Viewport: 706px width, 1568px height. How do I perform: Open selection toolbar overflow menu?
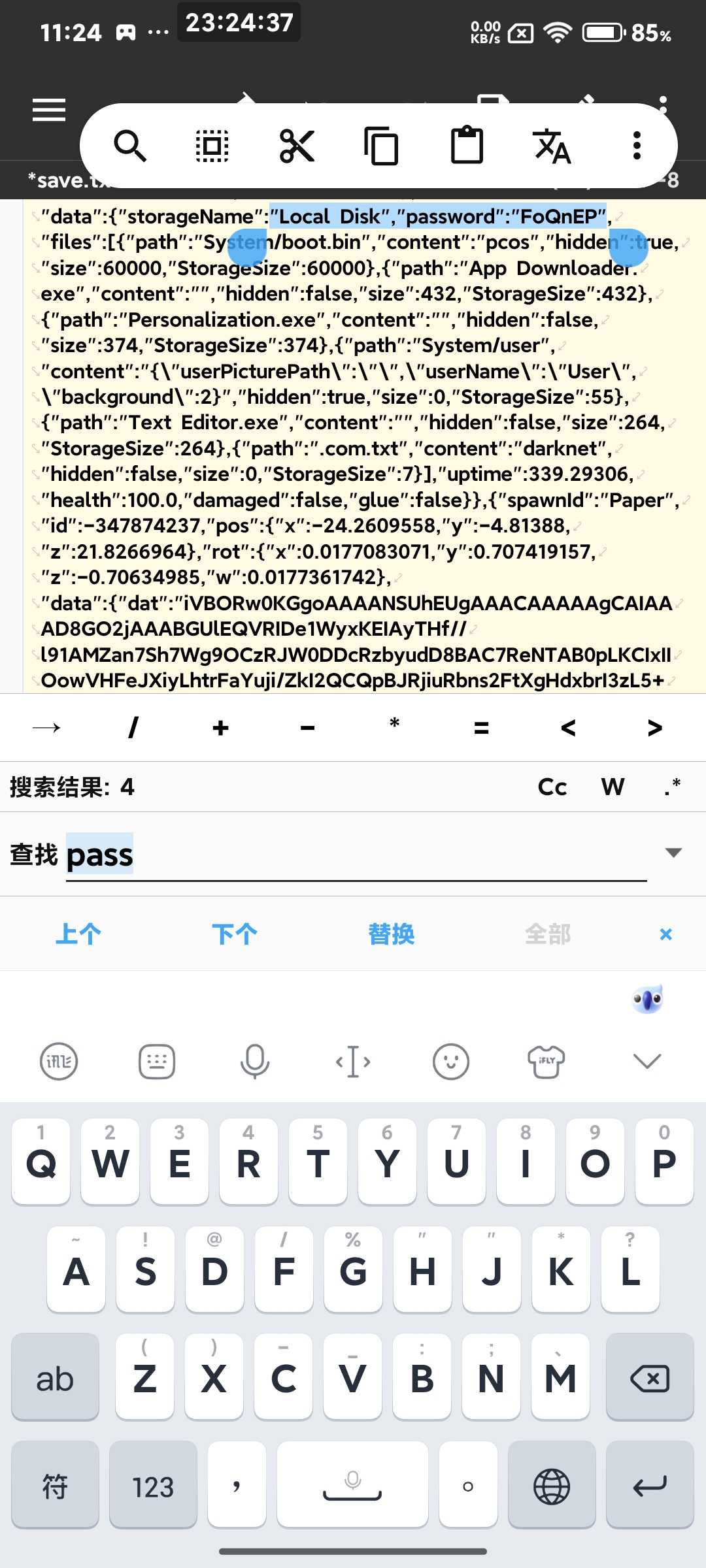pos(637,145)
